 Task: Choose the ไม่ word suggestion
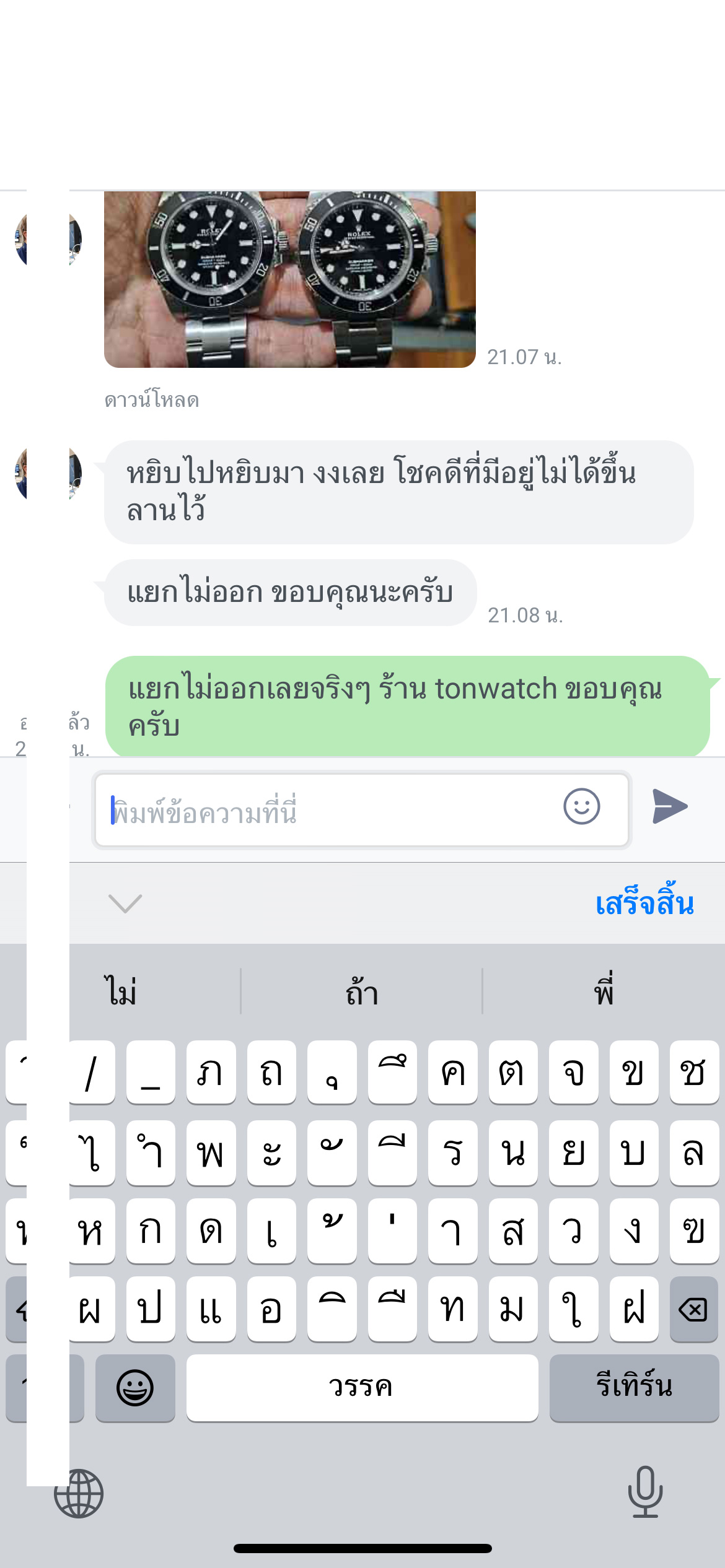(121, 991)
